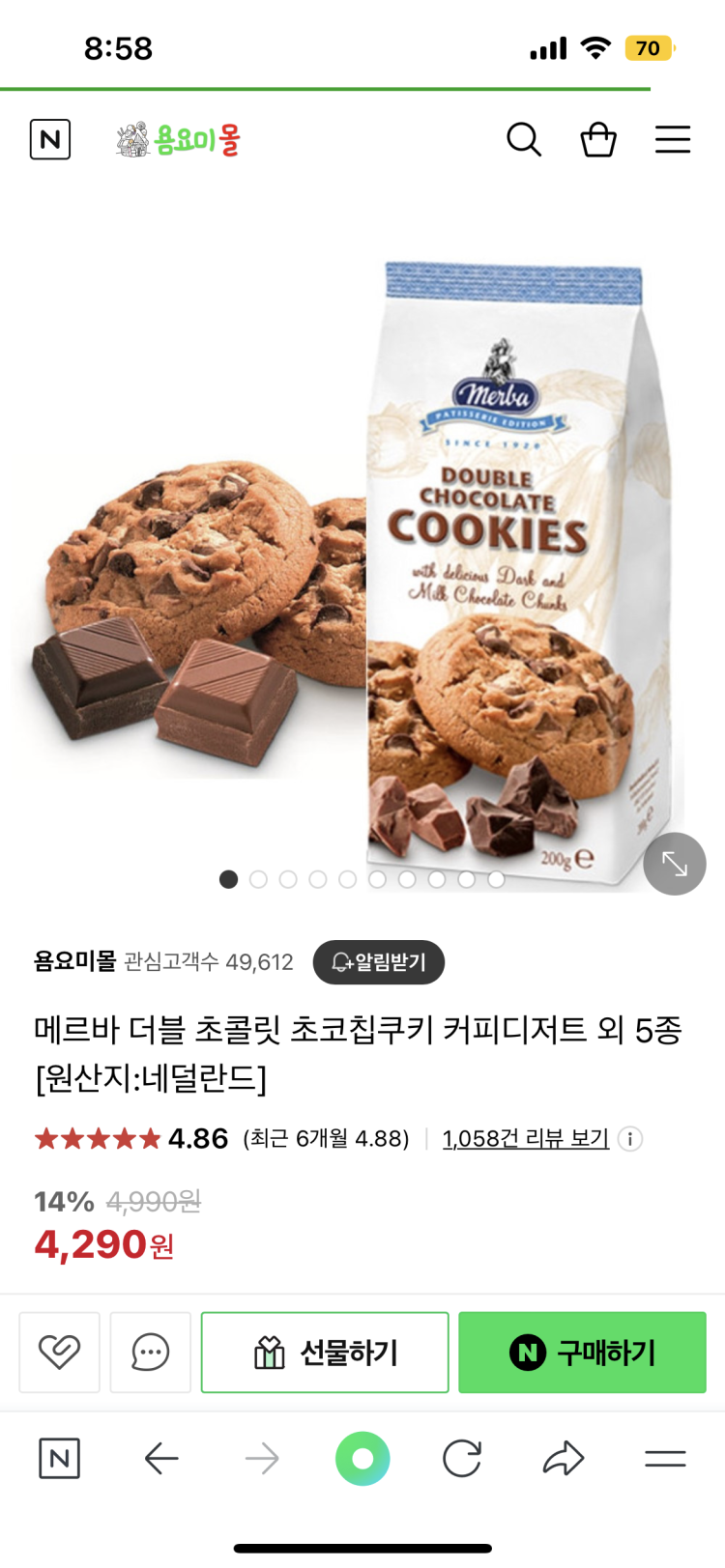View the 1,058건 리뷰 보기 link
The width and height of the screenshot is (725, 1568).
[x=525, y=1139]
